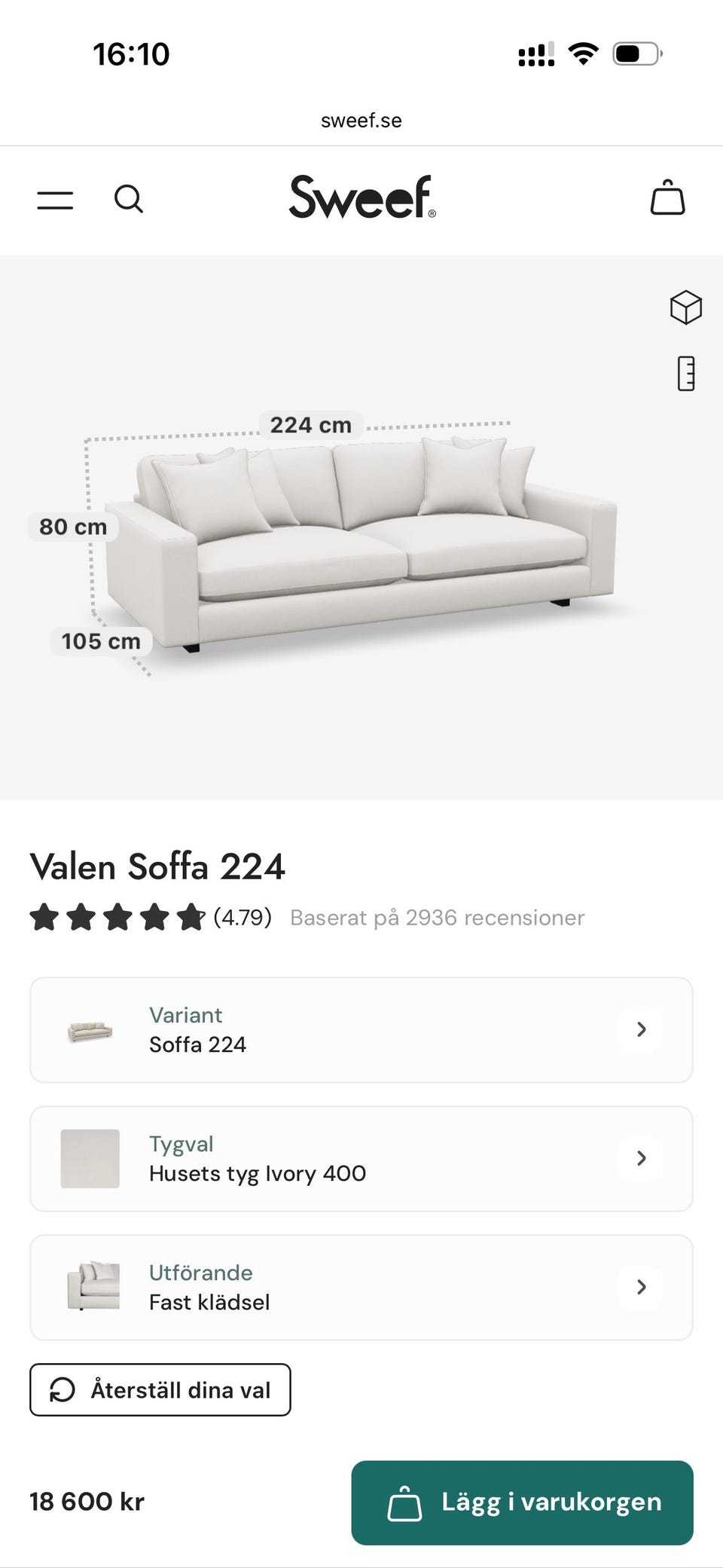Toggle the 224 cm width dimension label
The width and height of the screenshot is (723, 1568).
coord(310,424)
